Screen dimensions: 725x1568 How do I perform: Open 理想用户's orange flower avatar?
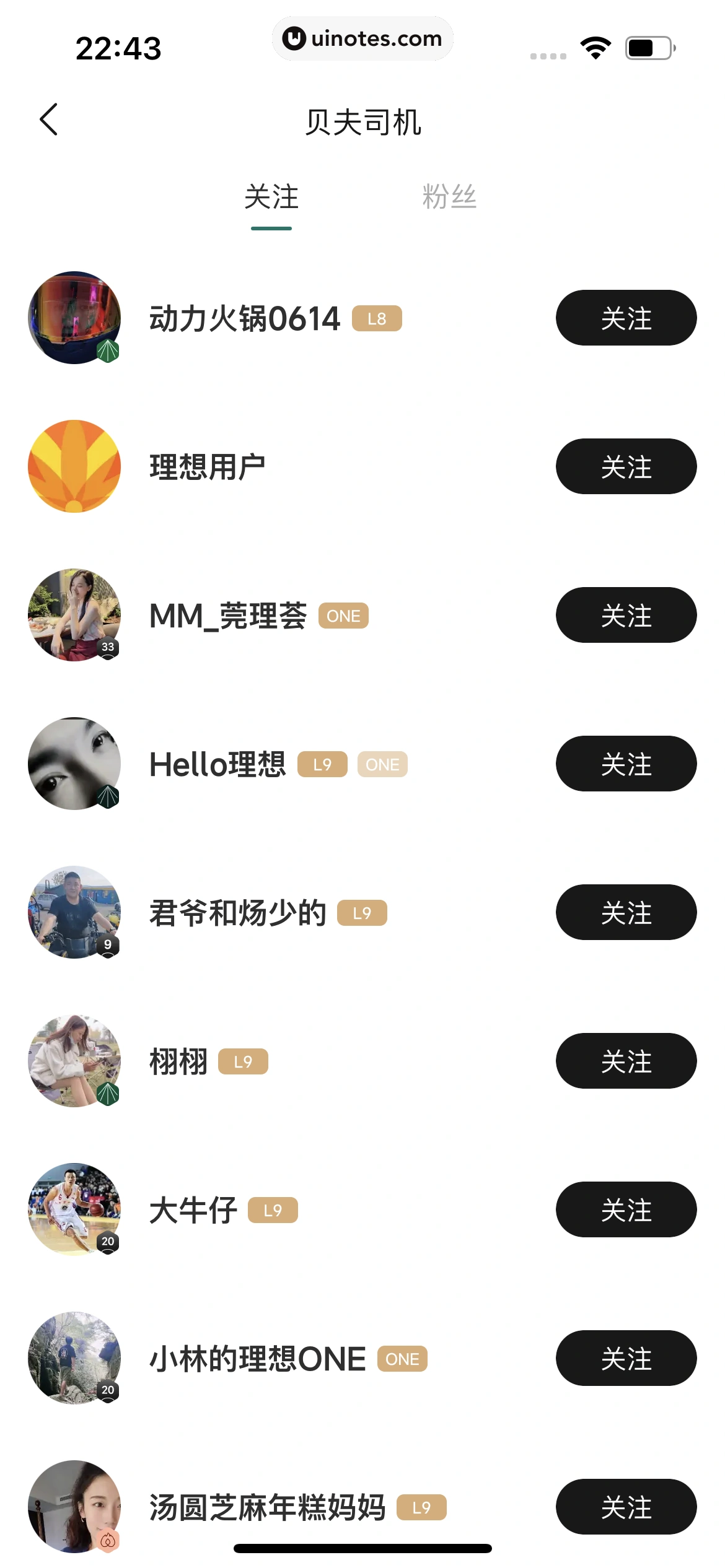[74, 466]
